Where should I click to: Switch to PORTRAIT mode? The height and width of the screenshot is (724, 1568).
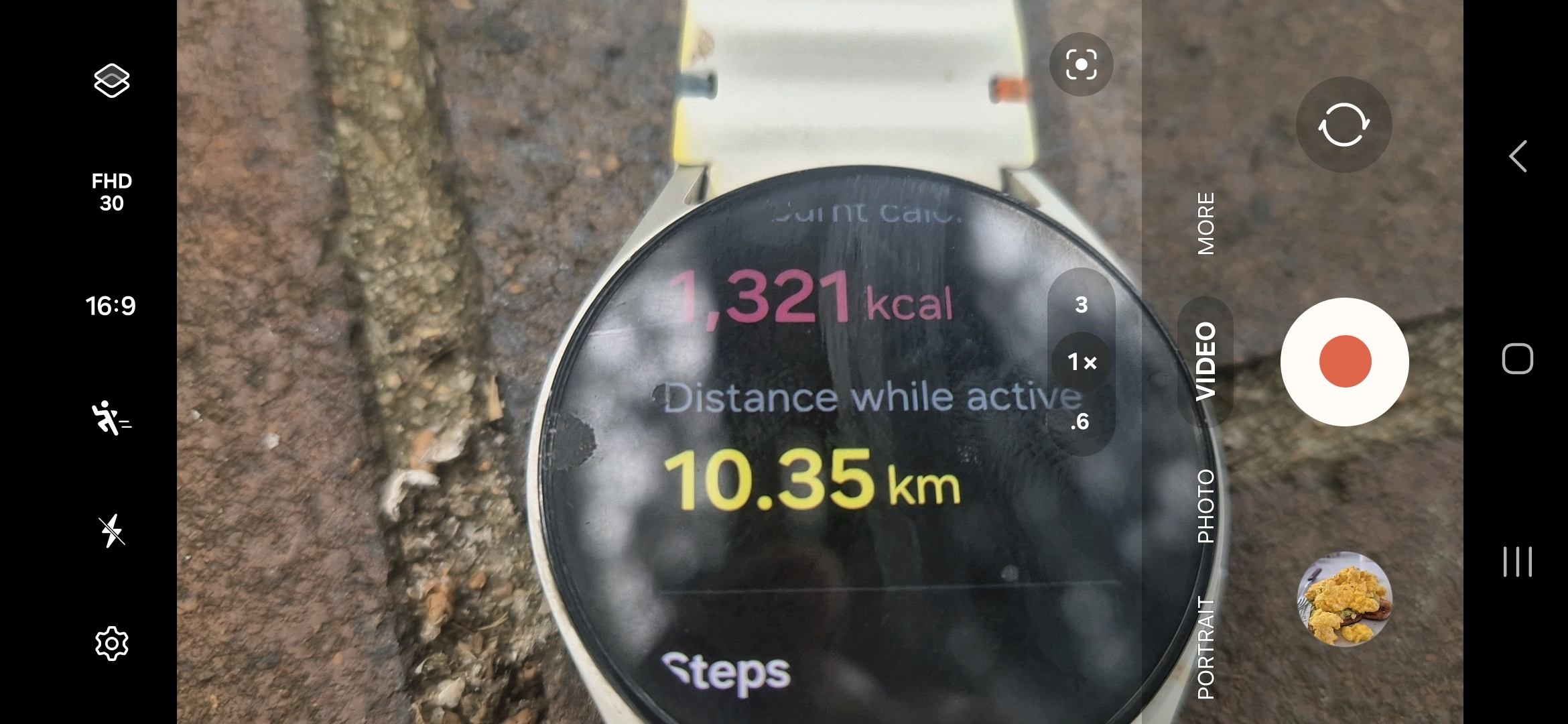coord(1205,648)
